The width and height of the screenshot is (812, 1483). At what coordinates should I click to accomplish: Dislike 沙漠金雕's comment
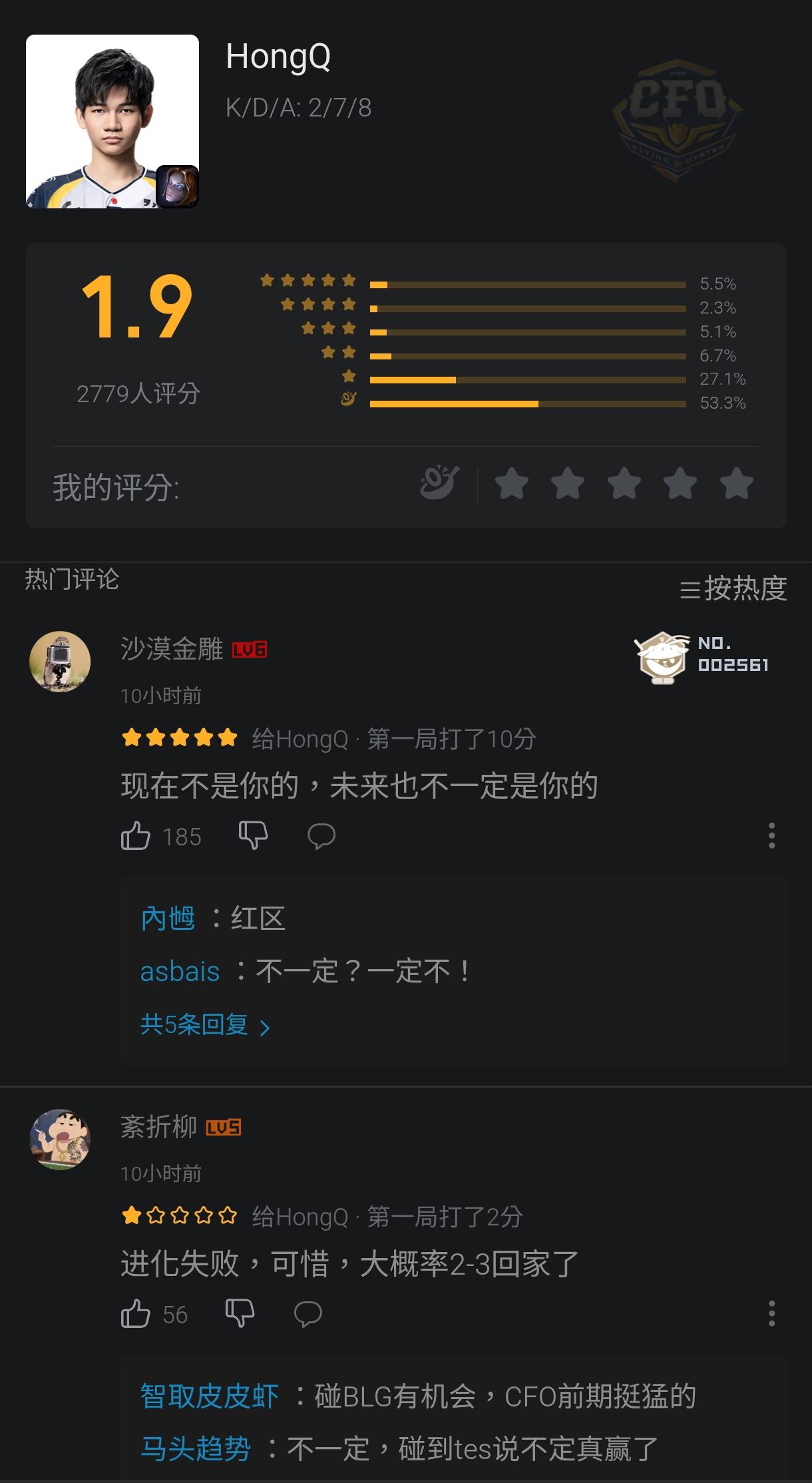[x=253, y=835]
